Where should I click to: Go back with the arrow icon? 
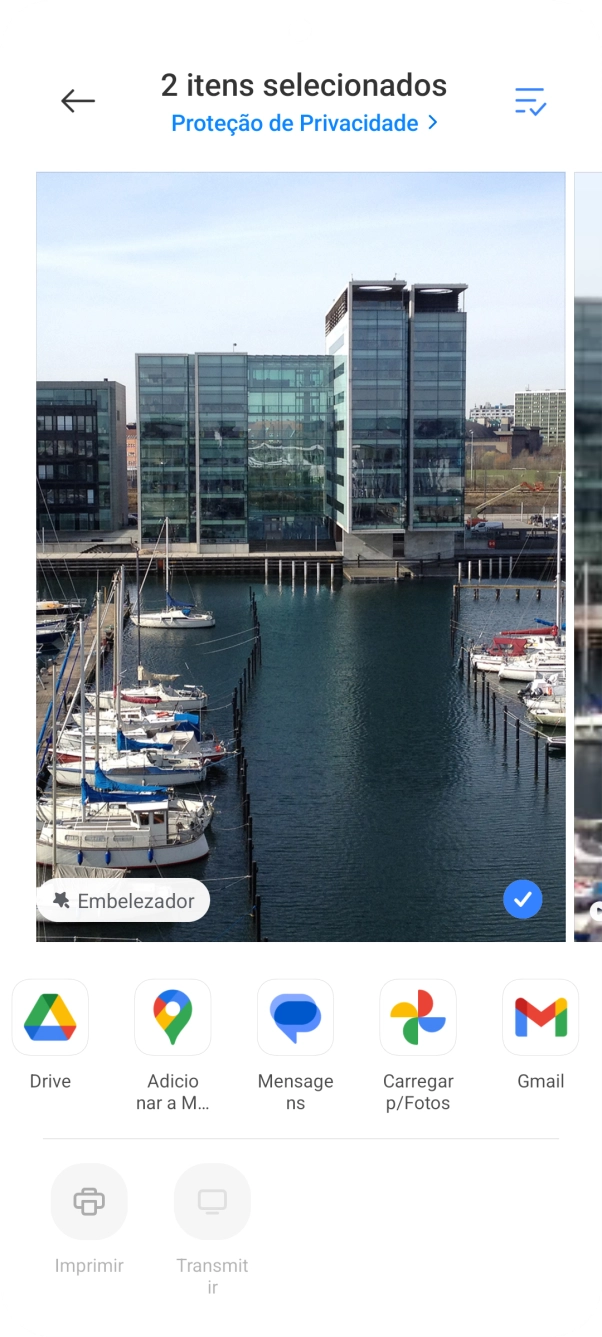pyautogui.click(x=78, y=100)
